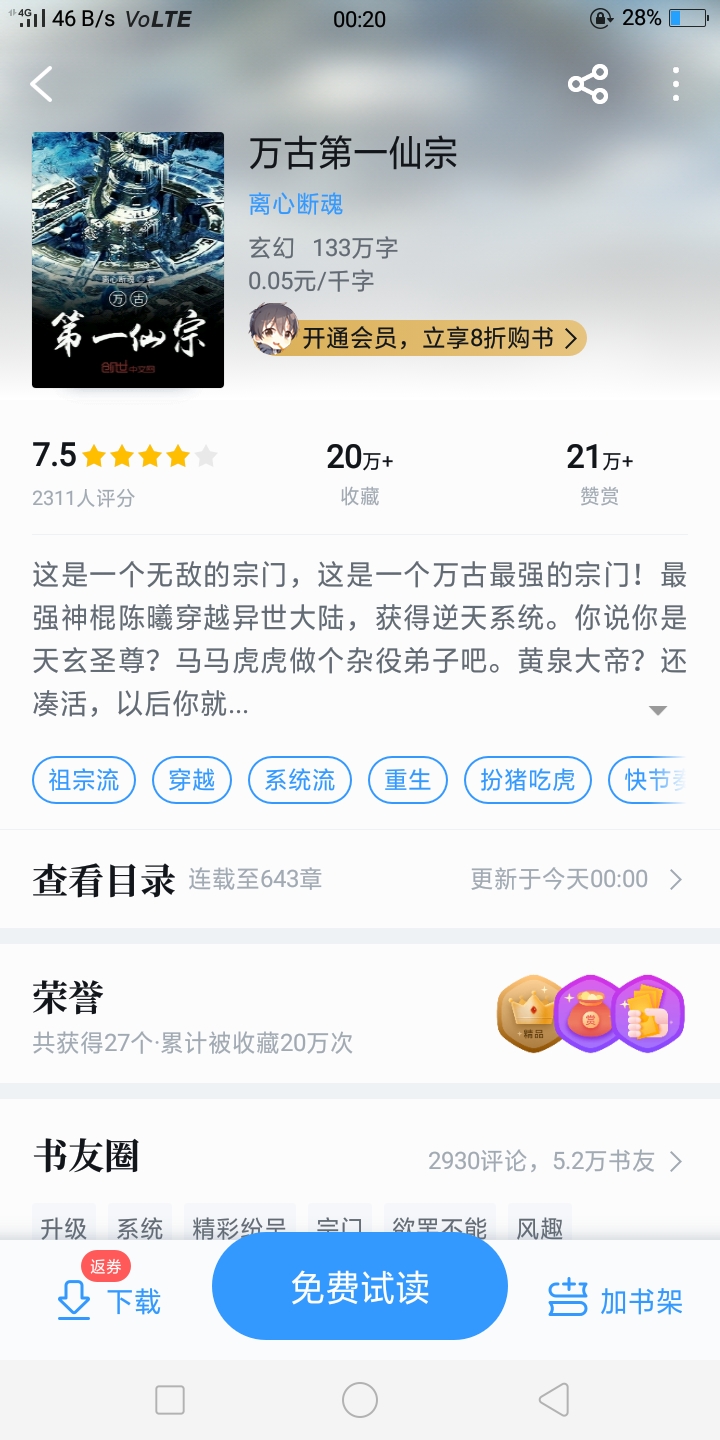The image size is (720, 1440).
Task: Tap the 开通会员 membership discount banner
Action: pyautogui.click(x=418, y=338)
